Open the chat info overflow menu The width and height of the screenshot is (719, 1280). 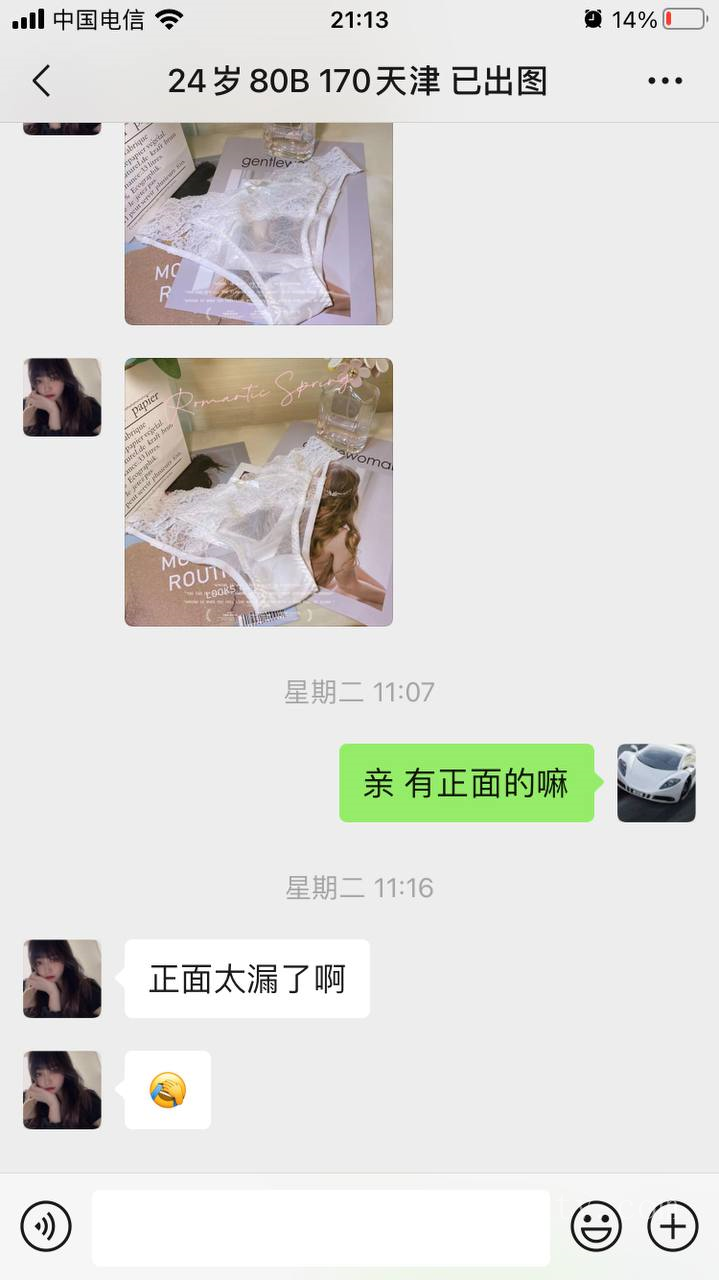pos(664,81)
